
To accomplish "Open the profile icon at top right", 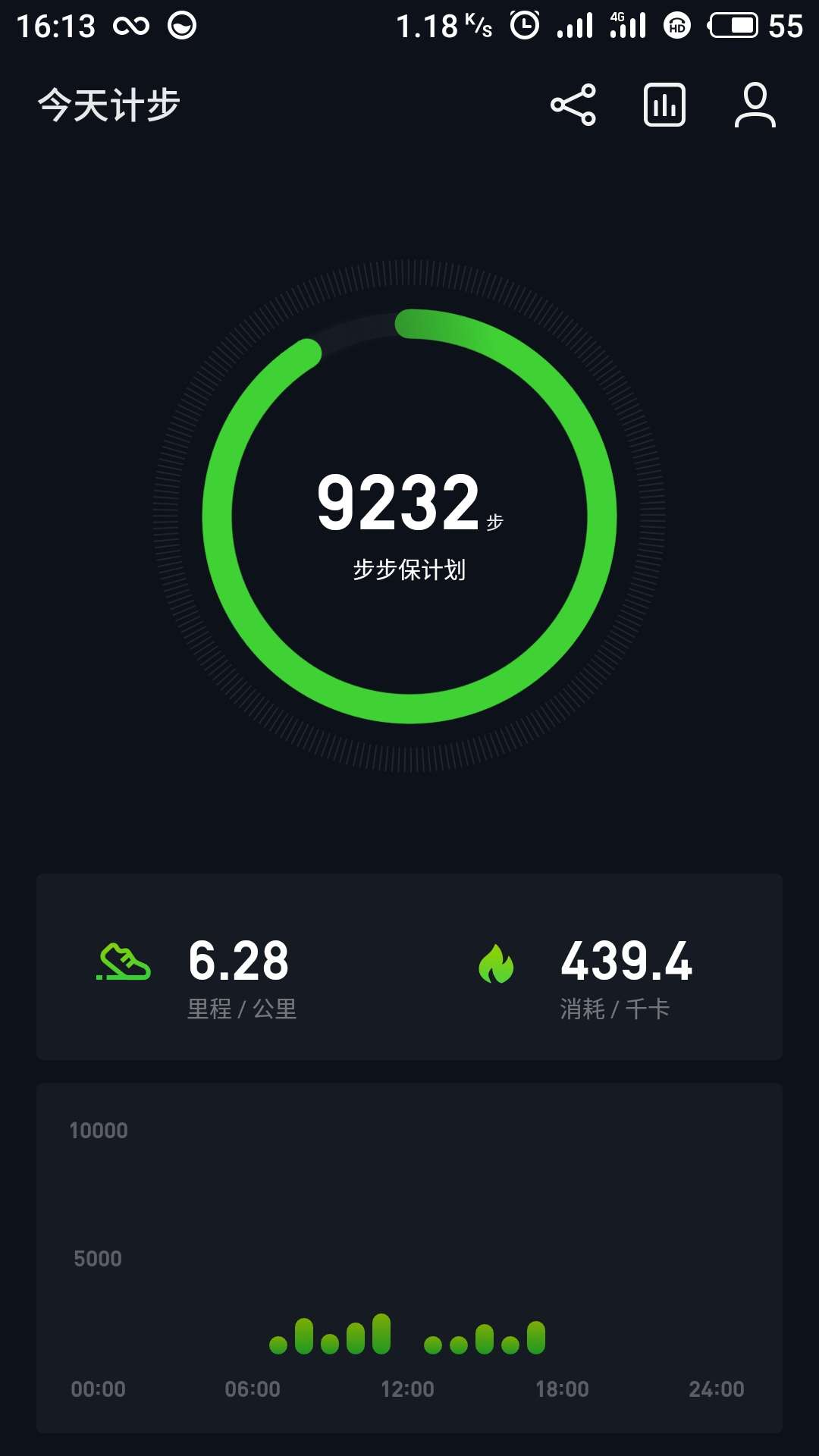I will [x=755, y=106].
